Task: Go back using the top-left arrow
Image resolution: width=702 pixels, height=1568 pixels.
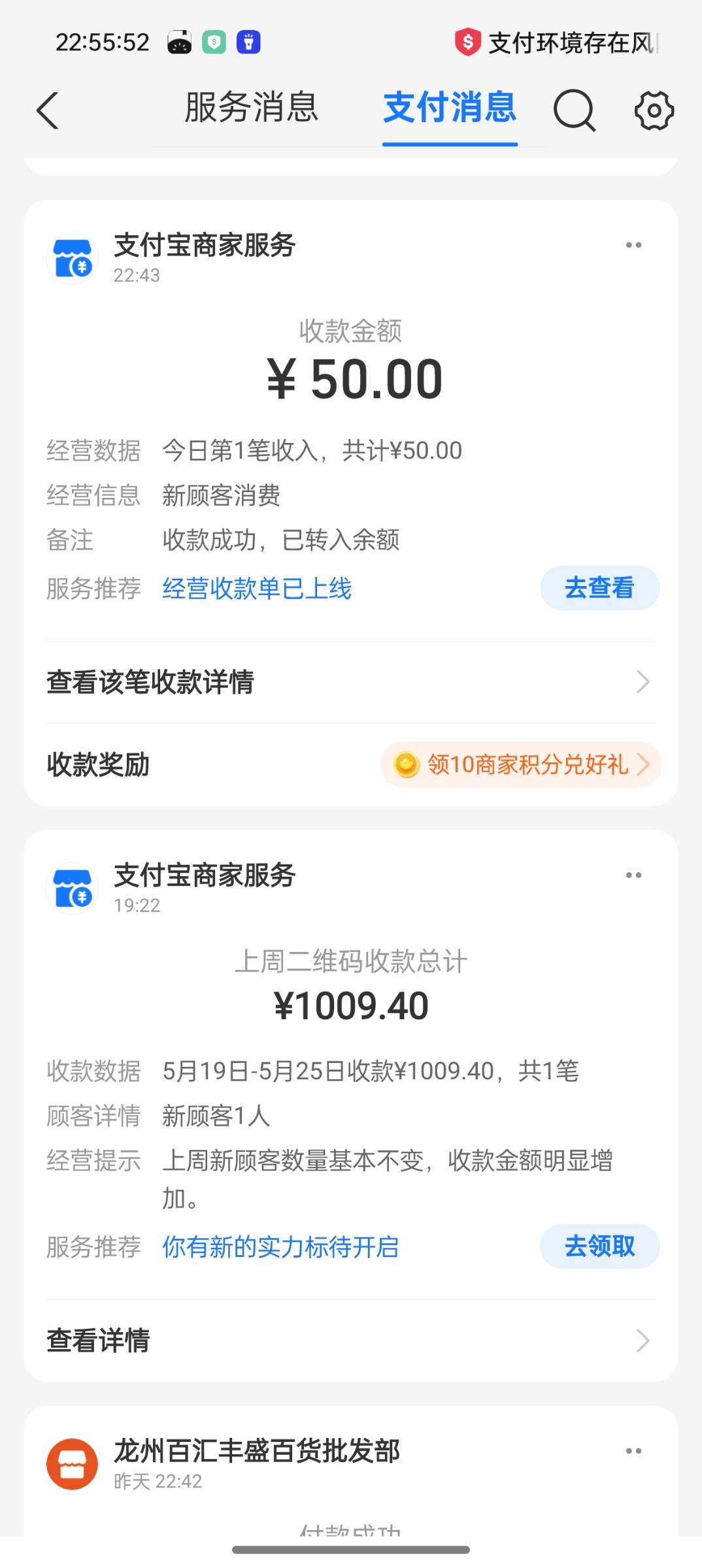Action: coord(48,110)
